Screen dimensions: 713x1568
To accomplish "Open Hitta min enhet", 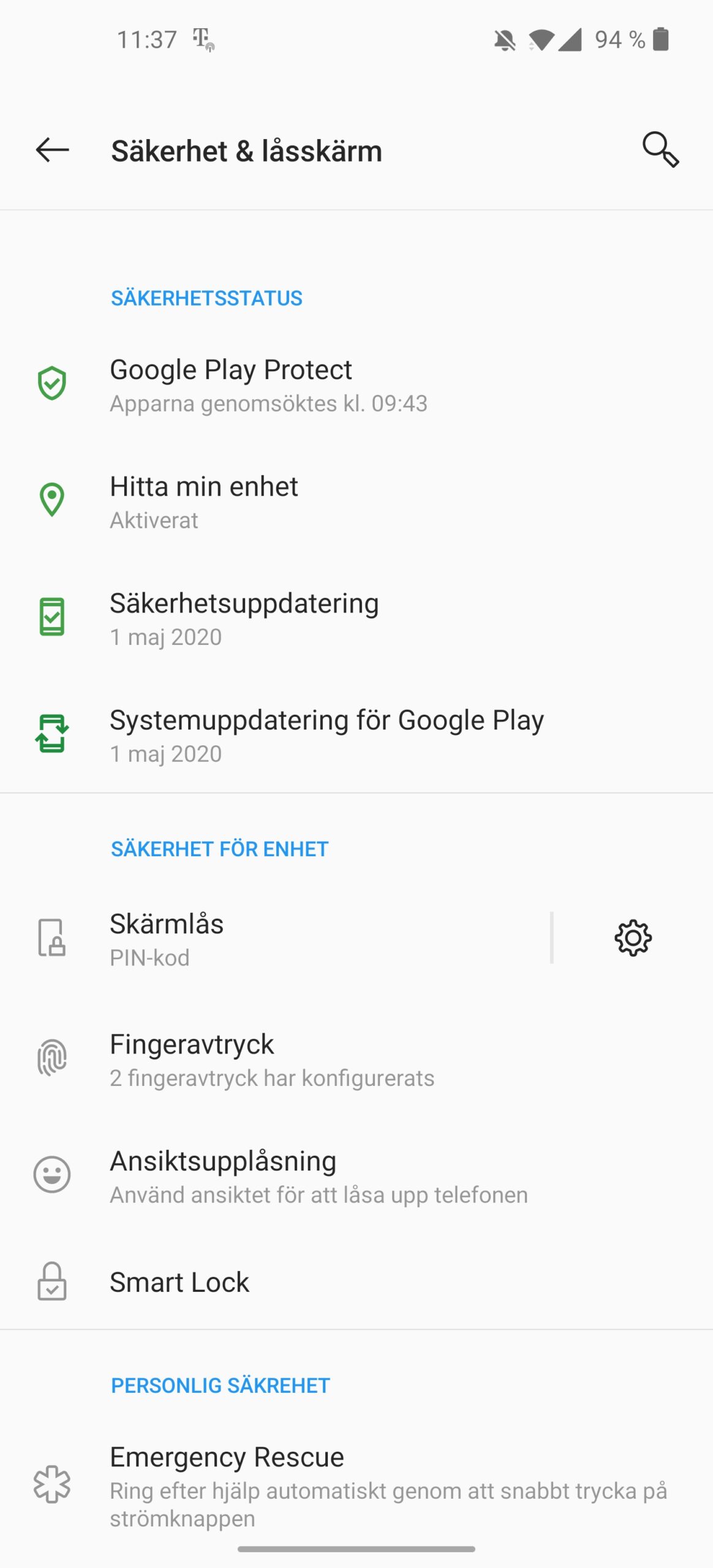I will [355, 502].
